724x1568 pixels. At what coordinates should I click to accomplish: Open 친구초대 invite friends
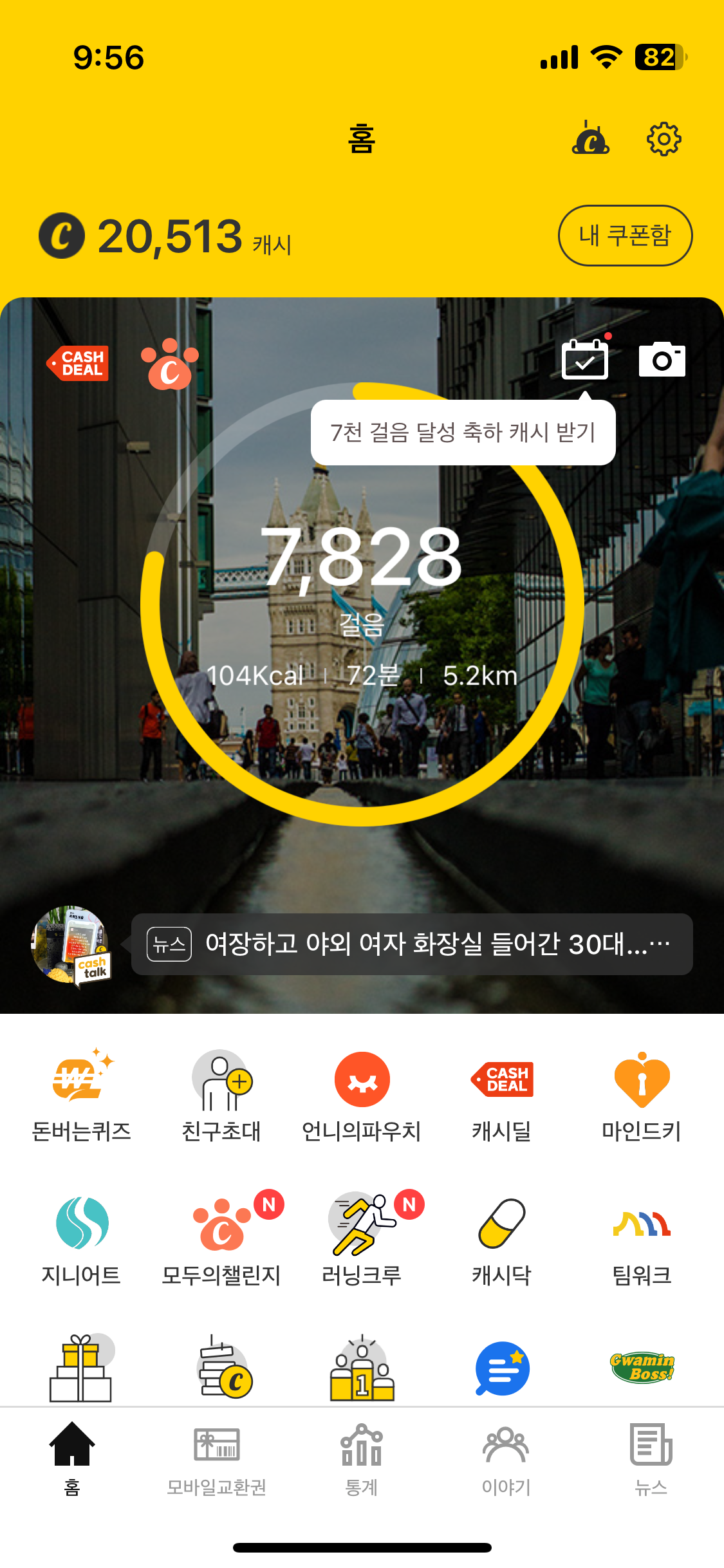coord(221,1094)
